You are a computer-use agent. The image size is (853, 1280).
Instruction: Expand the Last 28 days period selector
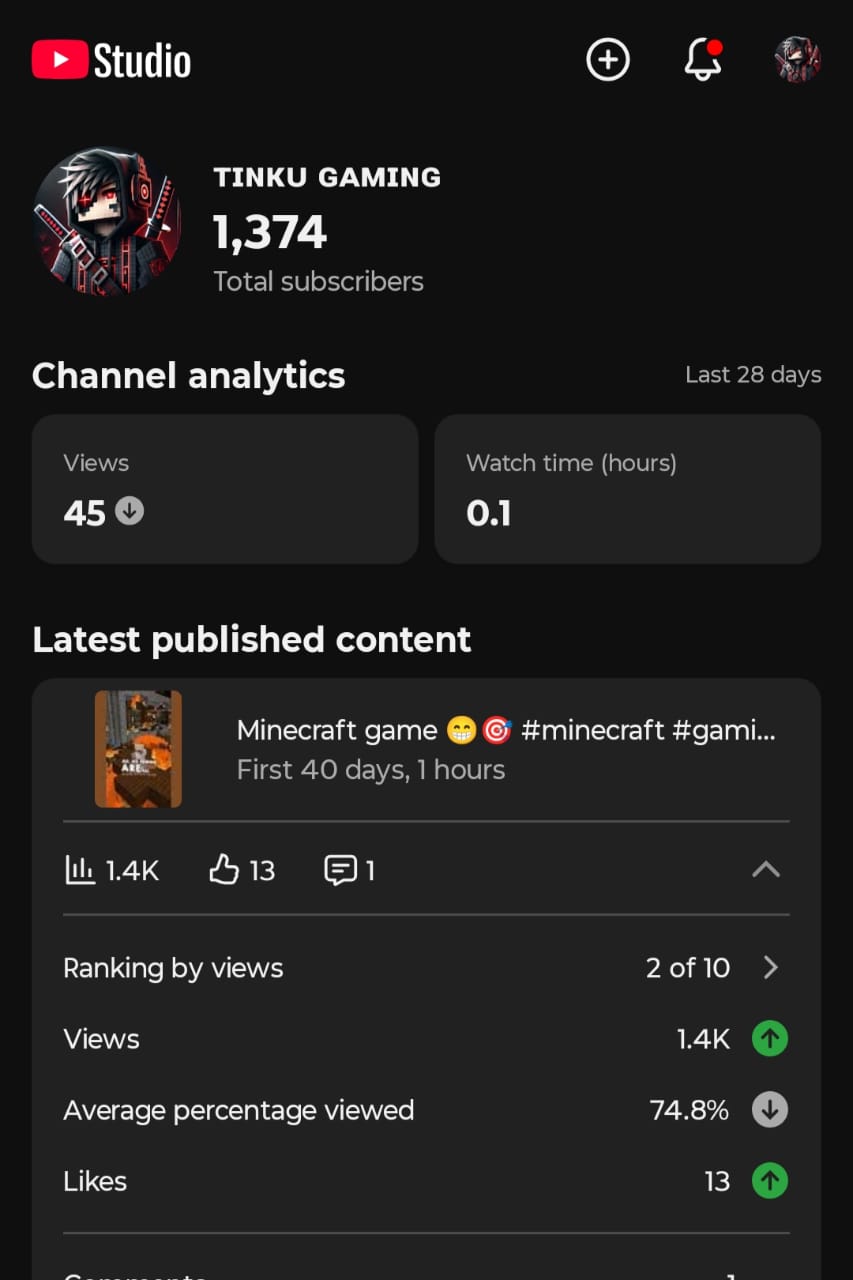pyautogui.click(x=753, y=375)
